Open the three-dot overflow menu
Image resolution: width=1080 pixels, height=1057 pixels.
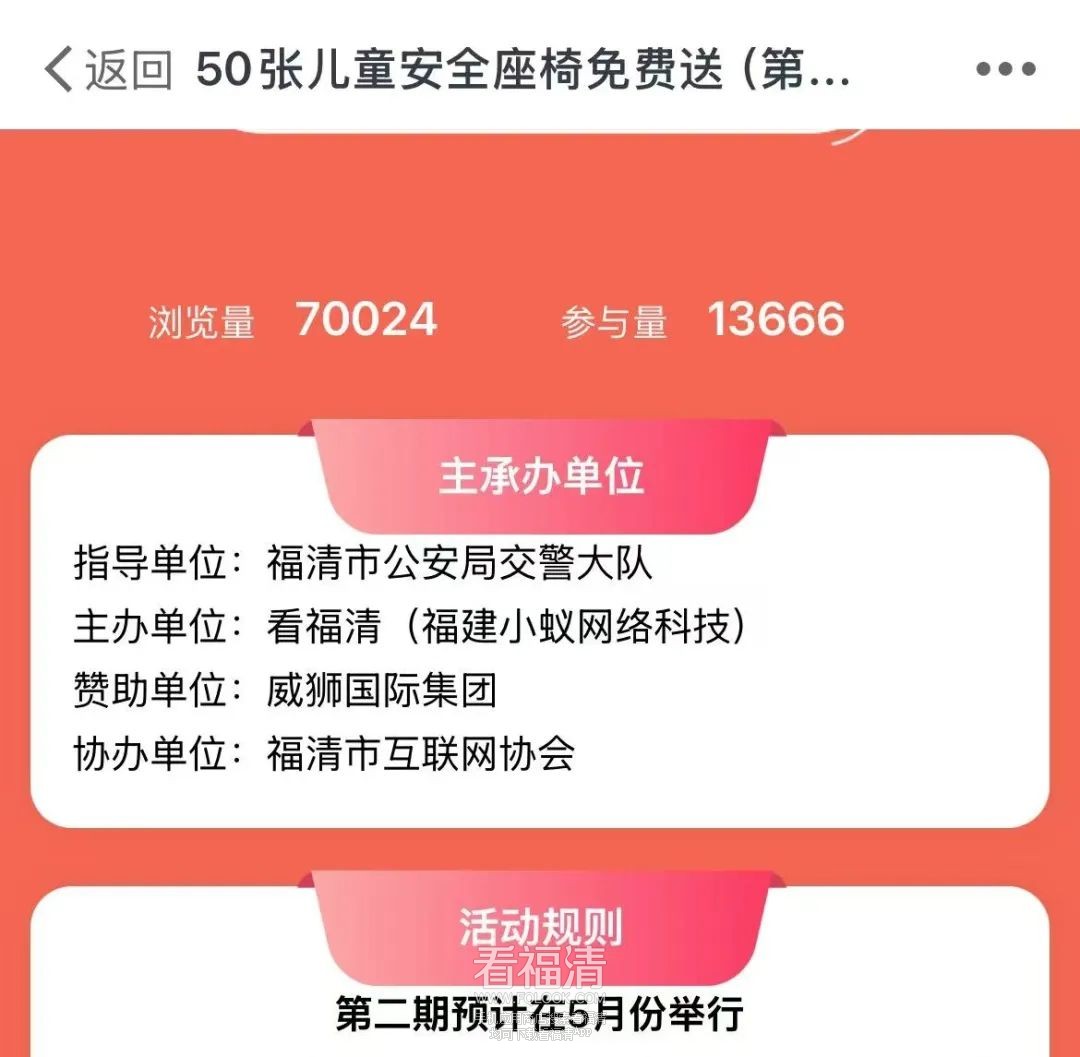pos(1005,69)
